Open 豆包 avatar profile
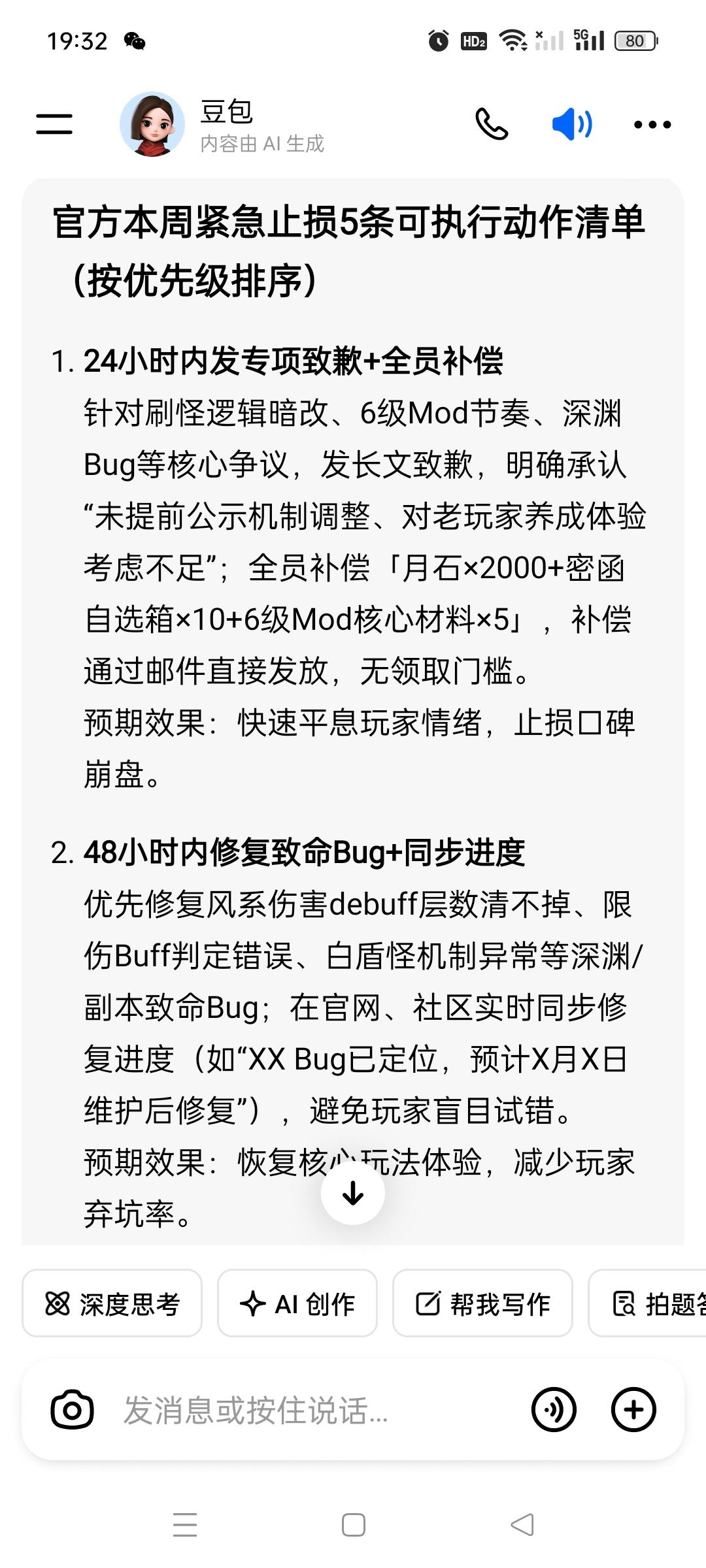 coord(152,124)
